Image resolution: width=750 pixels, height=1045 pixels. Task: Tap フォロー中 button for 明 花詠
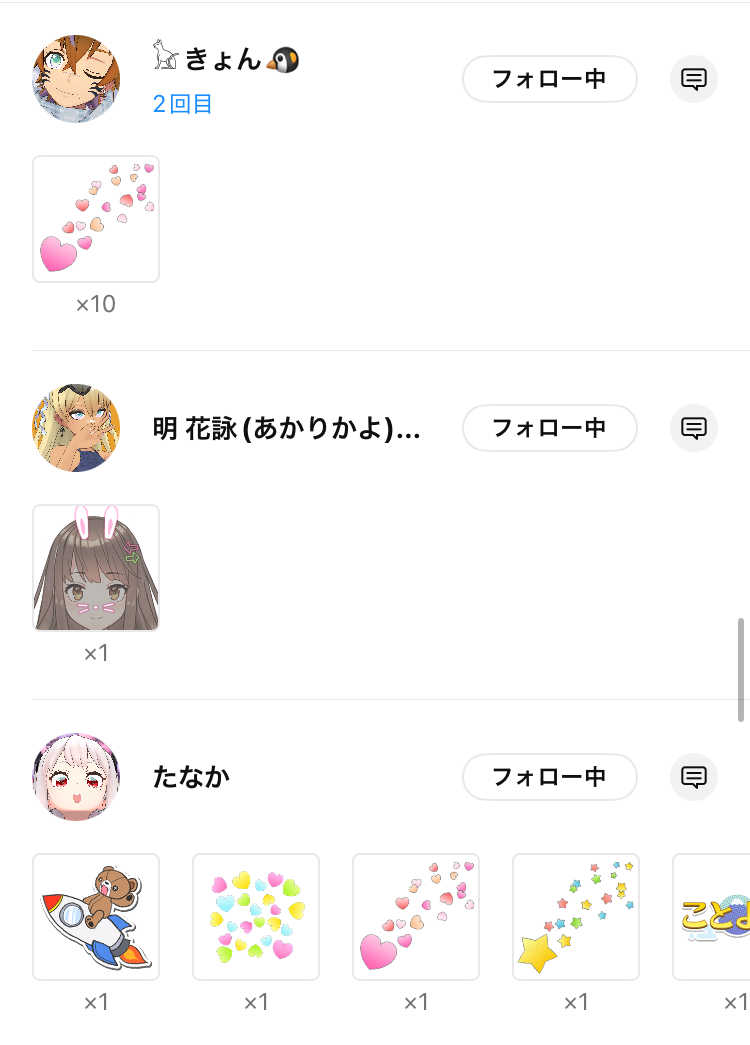tap(549, 428)
